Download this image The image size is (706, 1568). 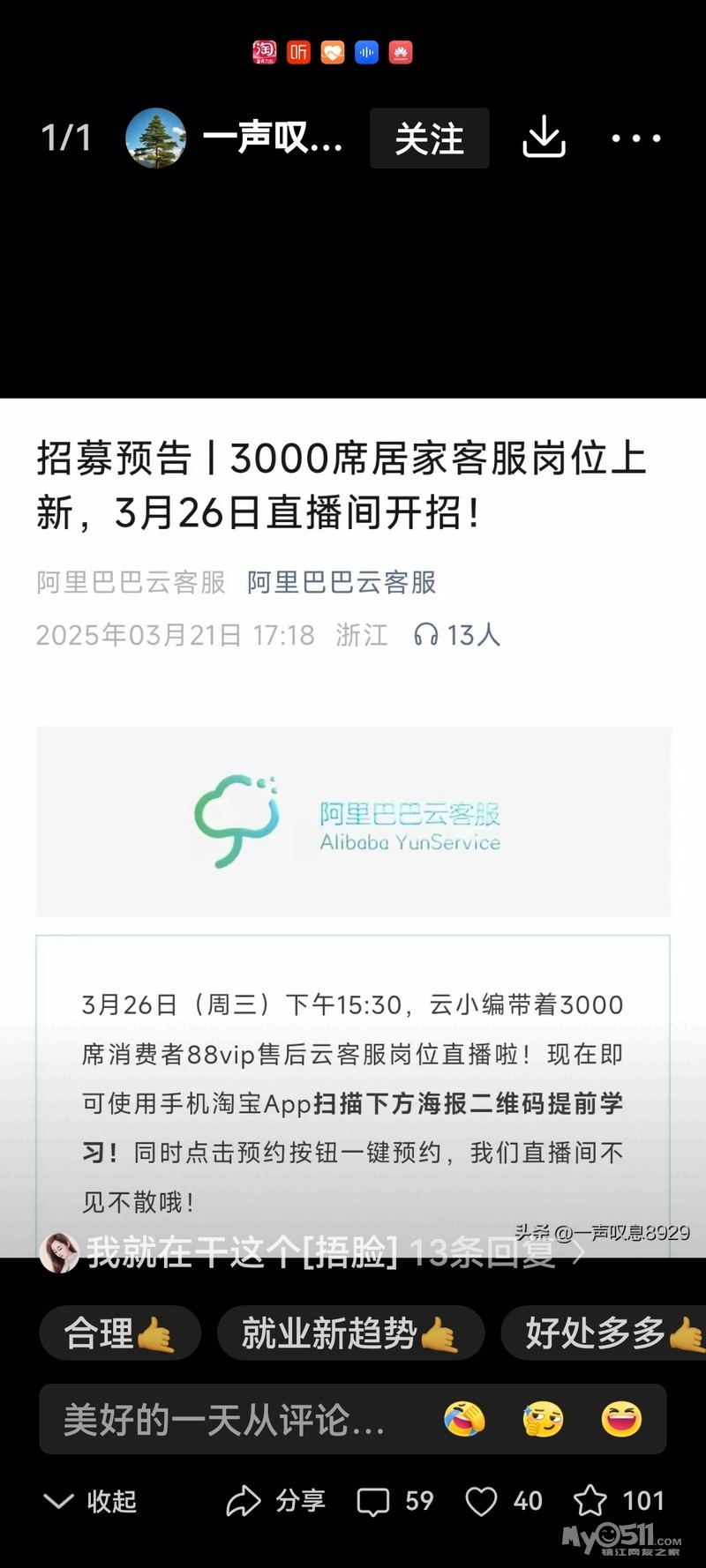pos(544,138)
